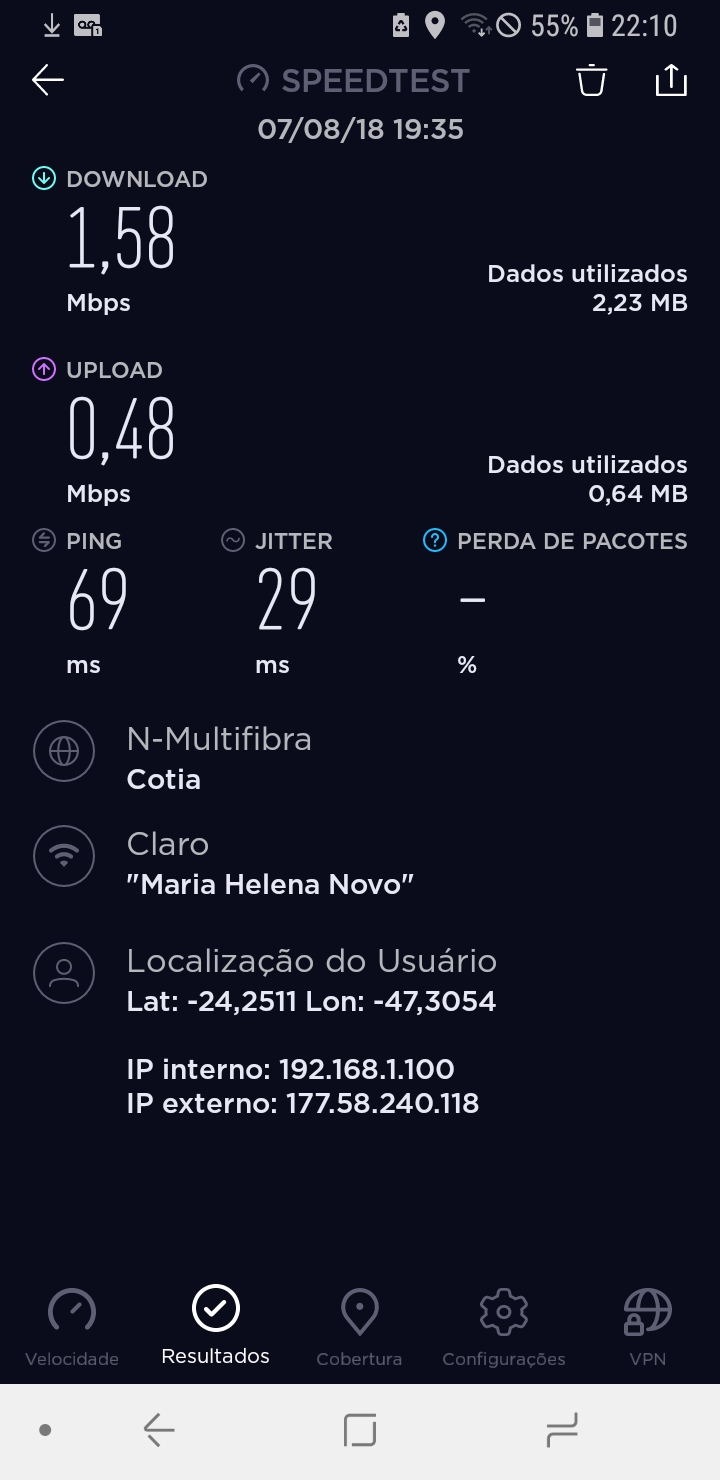
Task: Switch to the Velocidade tab
Action: coord(72,1327)
